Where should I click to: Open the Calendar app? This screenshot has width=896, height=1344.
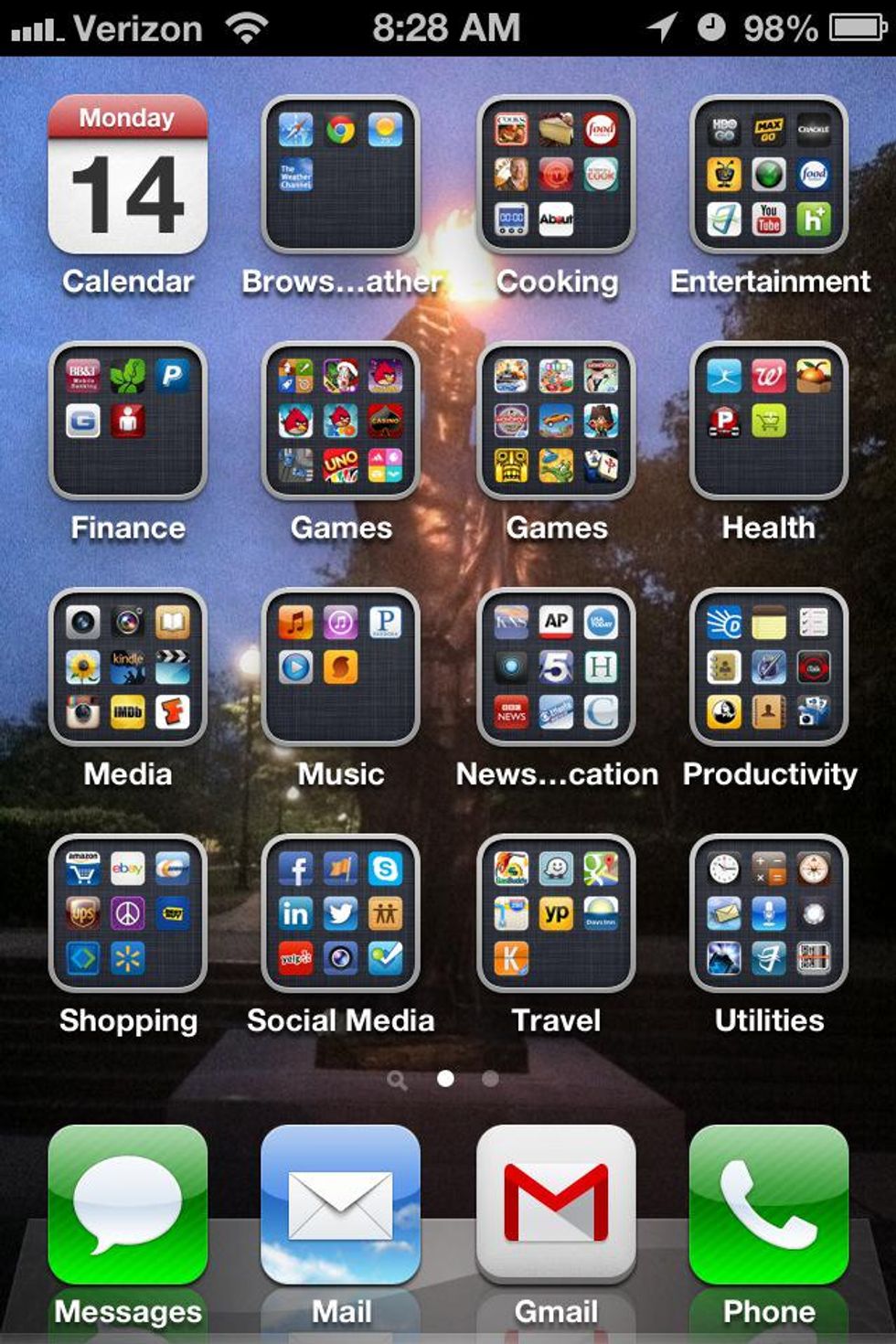click(127, 175)
